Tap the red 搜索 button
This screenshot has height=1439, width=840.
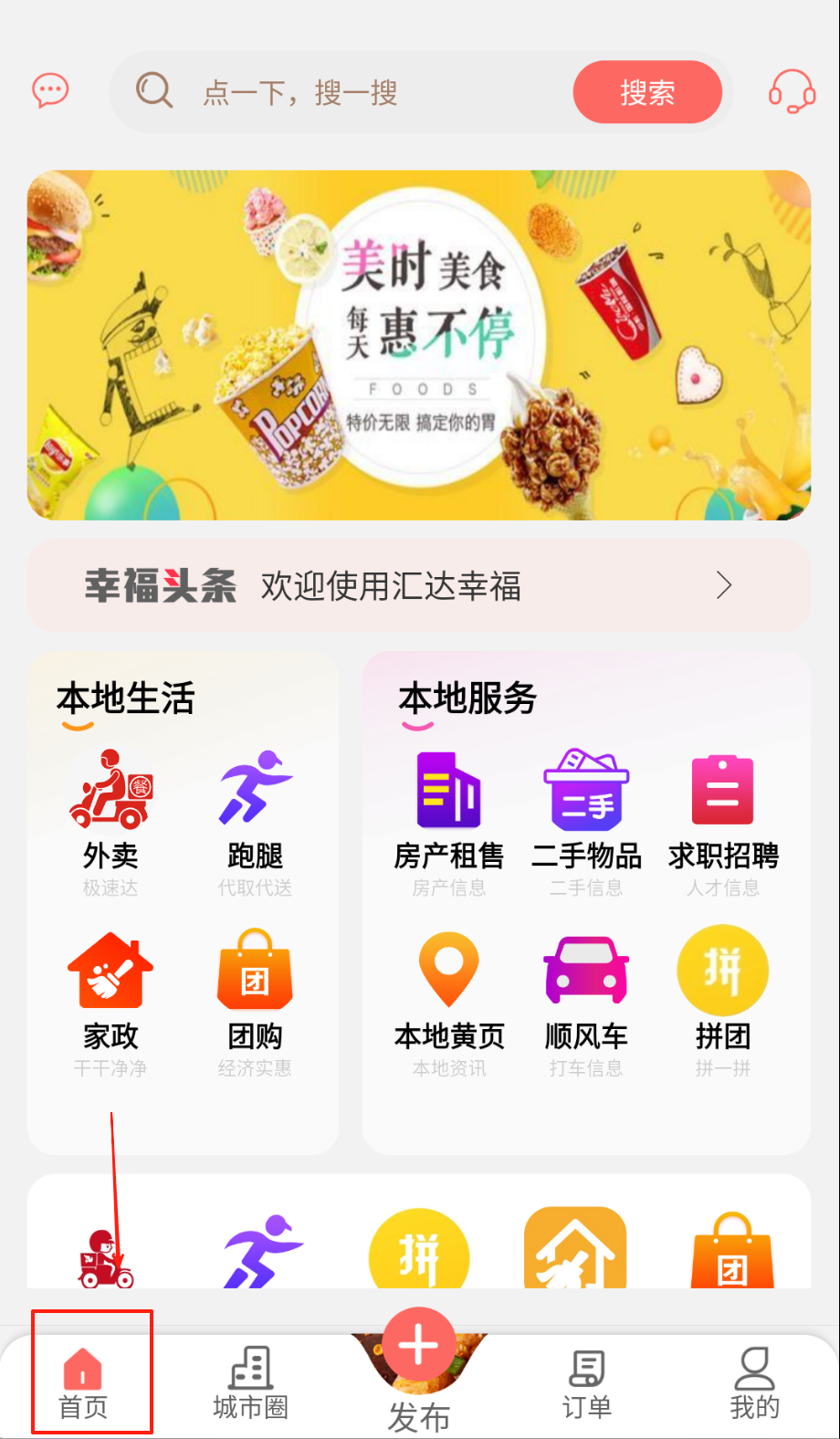pos(647,92)
